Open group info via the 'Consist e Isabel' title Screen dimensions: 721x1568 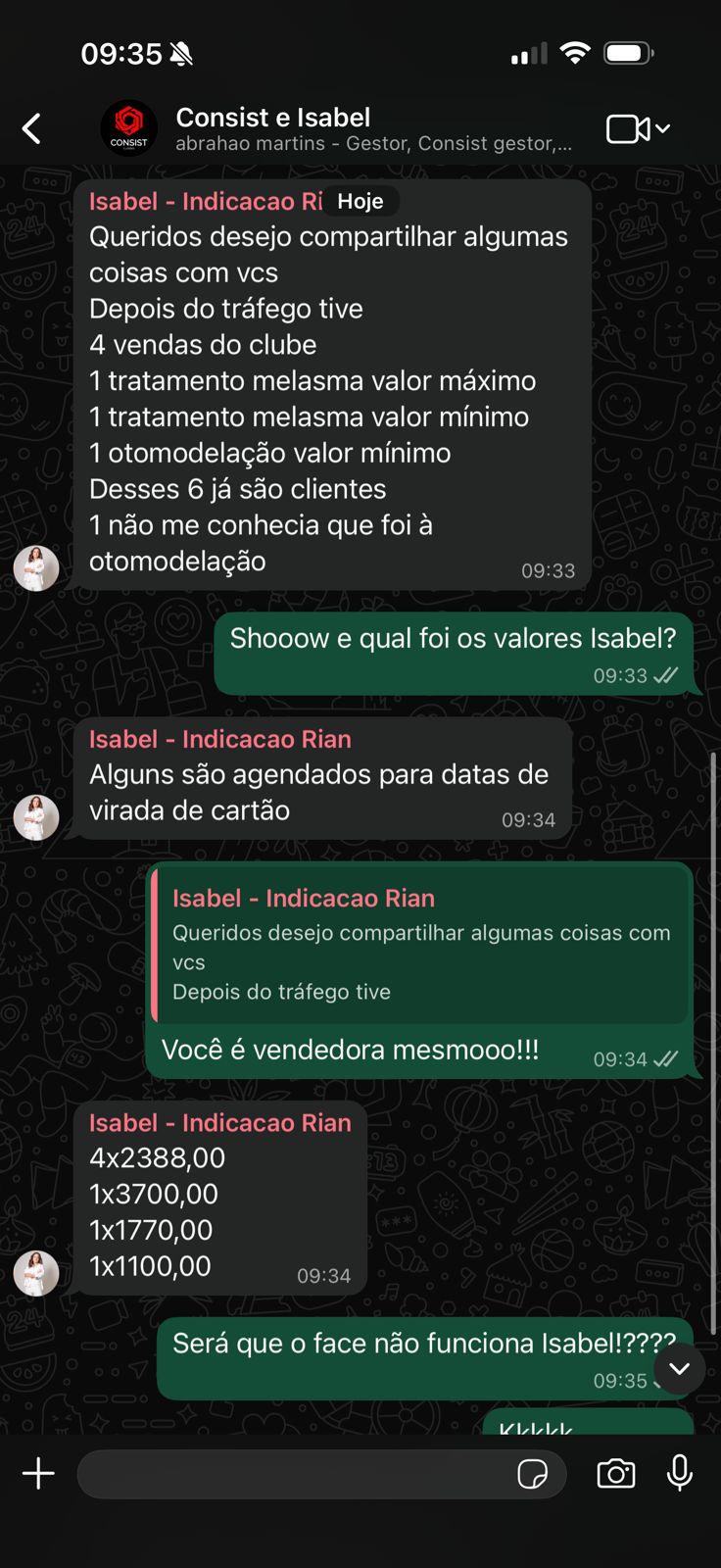tap(272, 118)
